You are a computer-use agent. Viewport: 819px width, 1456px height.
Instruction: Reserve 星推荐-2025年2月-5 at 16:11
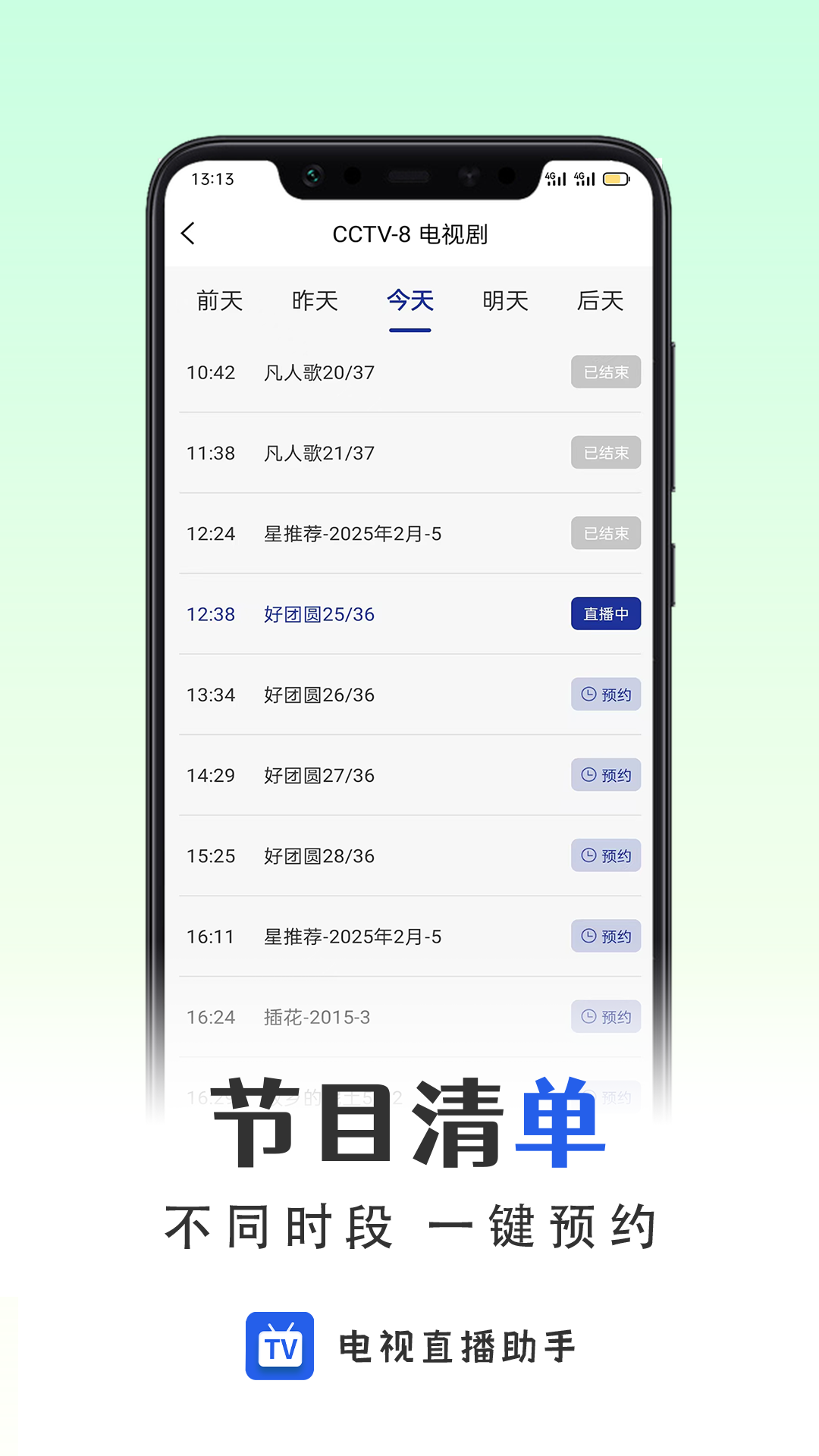pos(605,936)
